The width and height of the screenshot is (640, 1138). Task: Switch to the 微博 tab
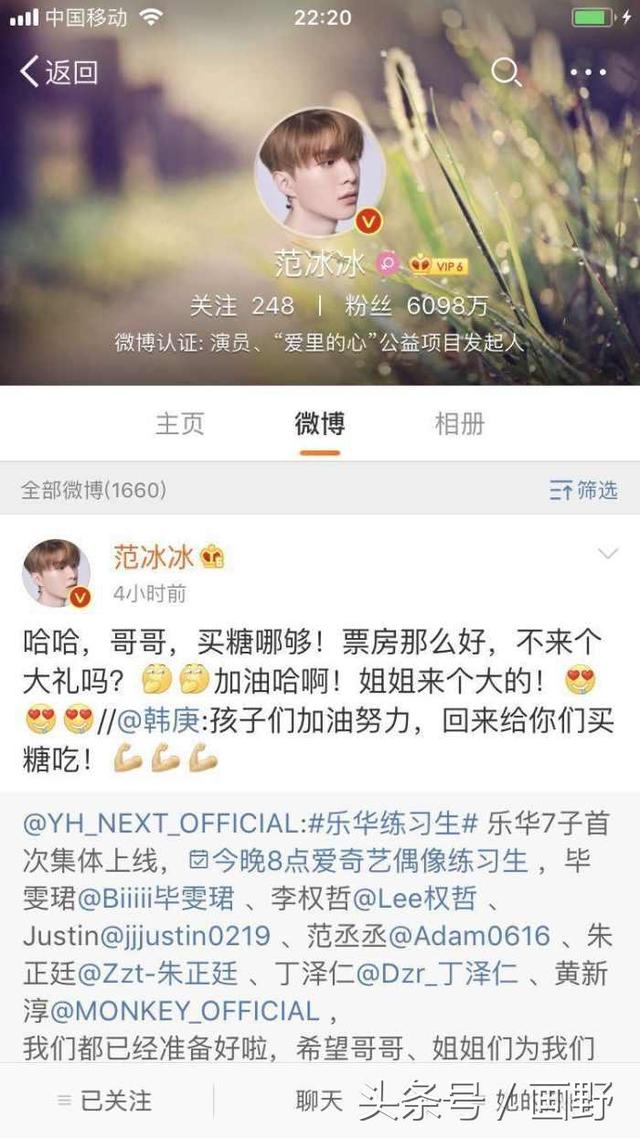[320, 423]
